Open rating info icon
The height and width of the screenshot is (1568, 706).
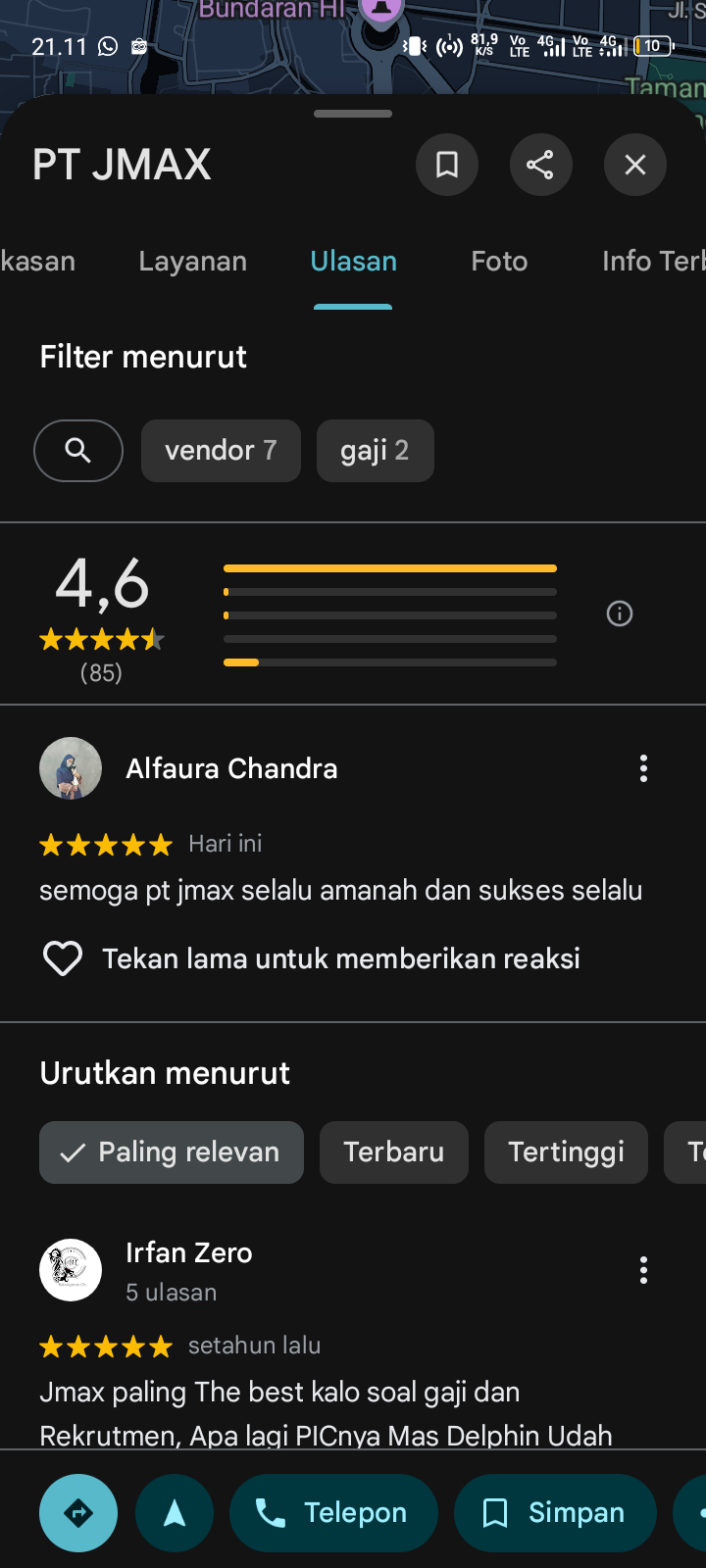click(620, 613)
